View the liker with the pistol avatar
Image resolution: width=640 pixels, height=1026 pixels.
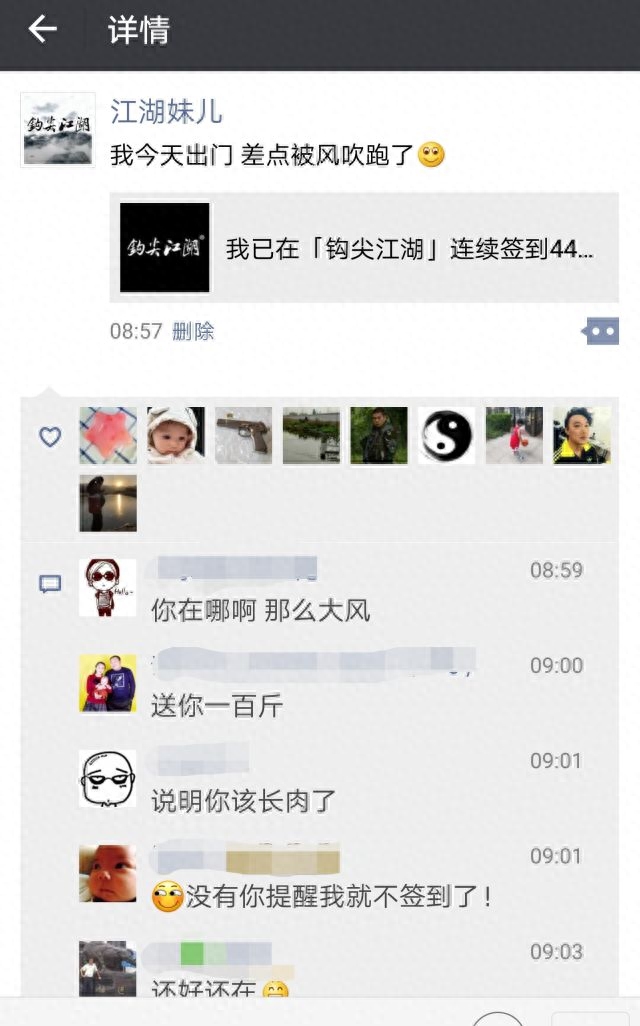(x=243, y=435)
